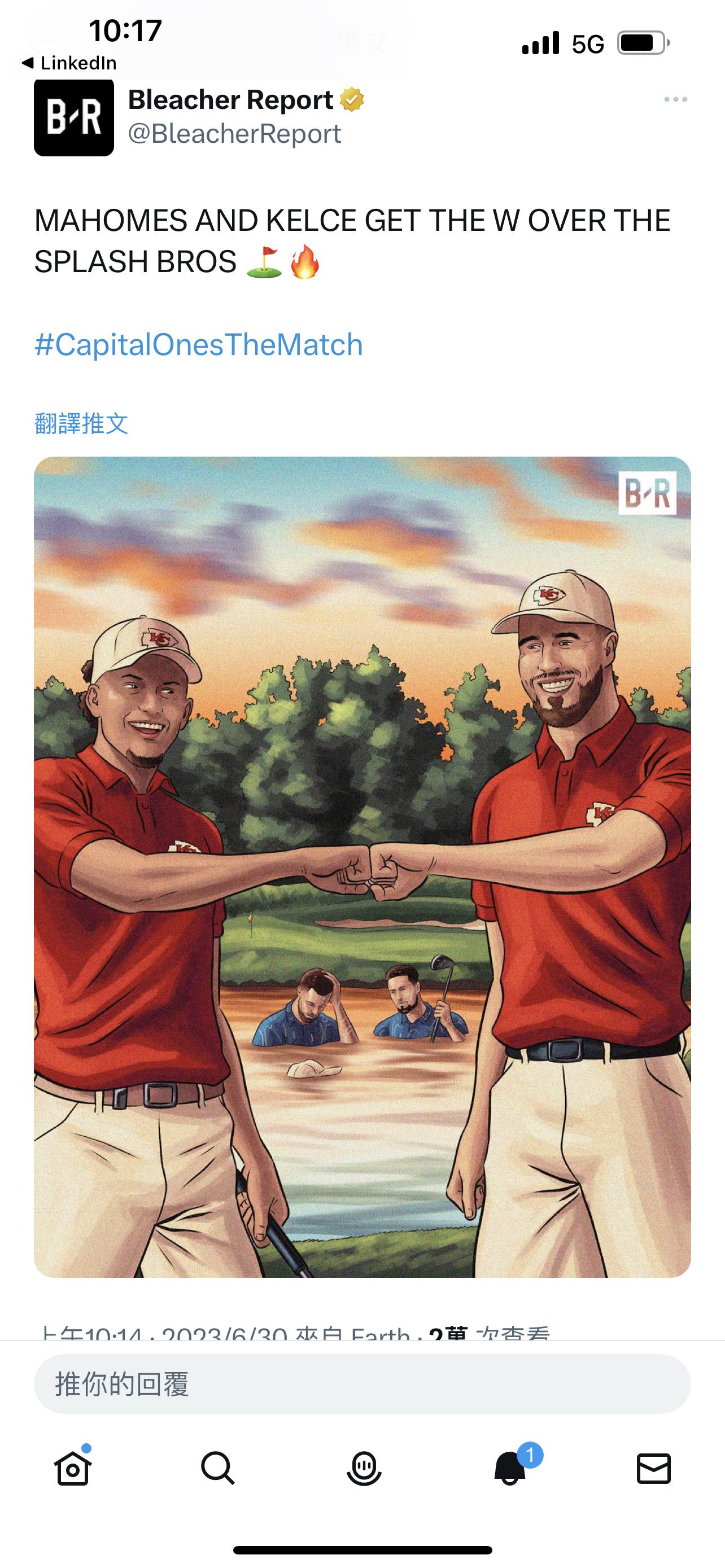Switch to the Home tab
The width and height of the screenshot is (725, 1568).
pos(73,1468)
